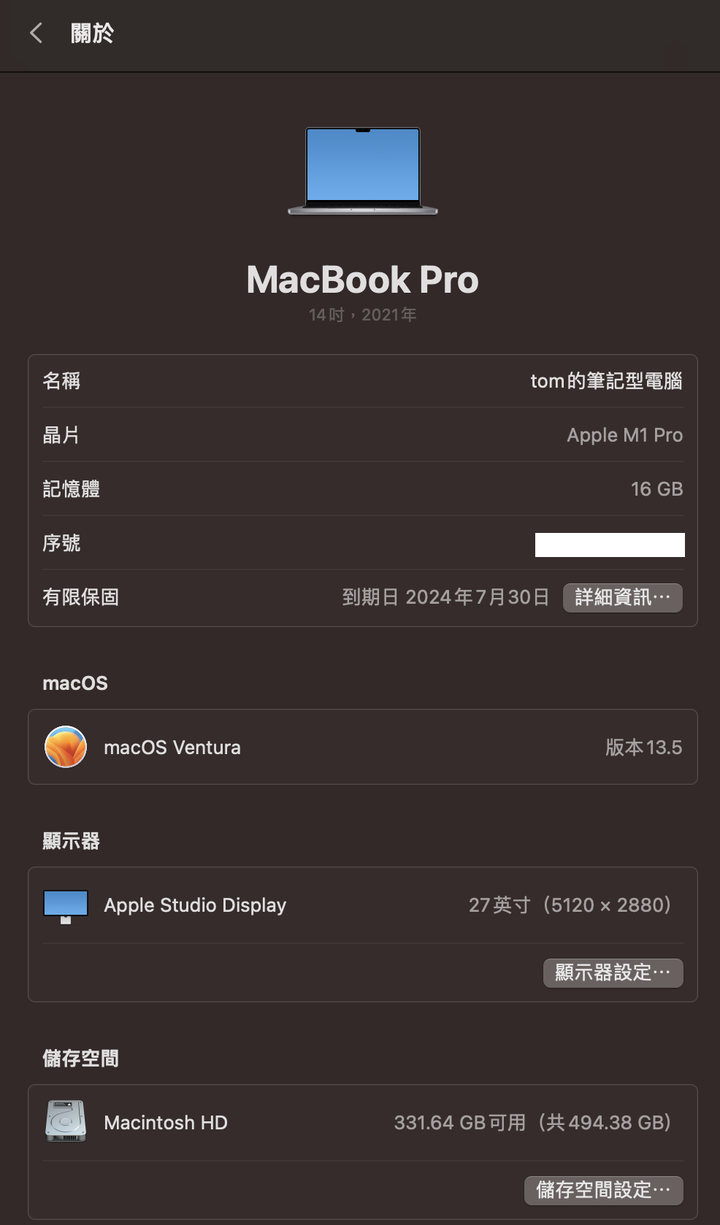Open 儲存空間設定 for Macintosh HD

pyautogui.click(x=604, y=1190)
